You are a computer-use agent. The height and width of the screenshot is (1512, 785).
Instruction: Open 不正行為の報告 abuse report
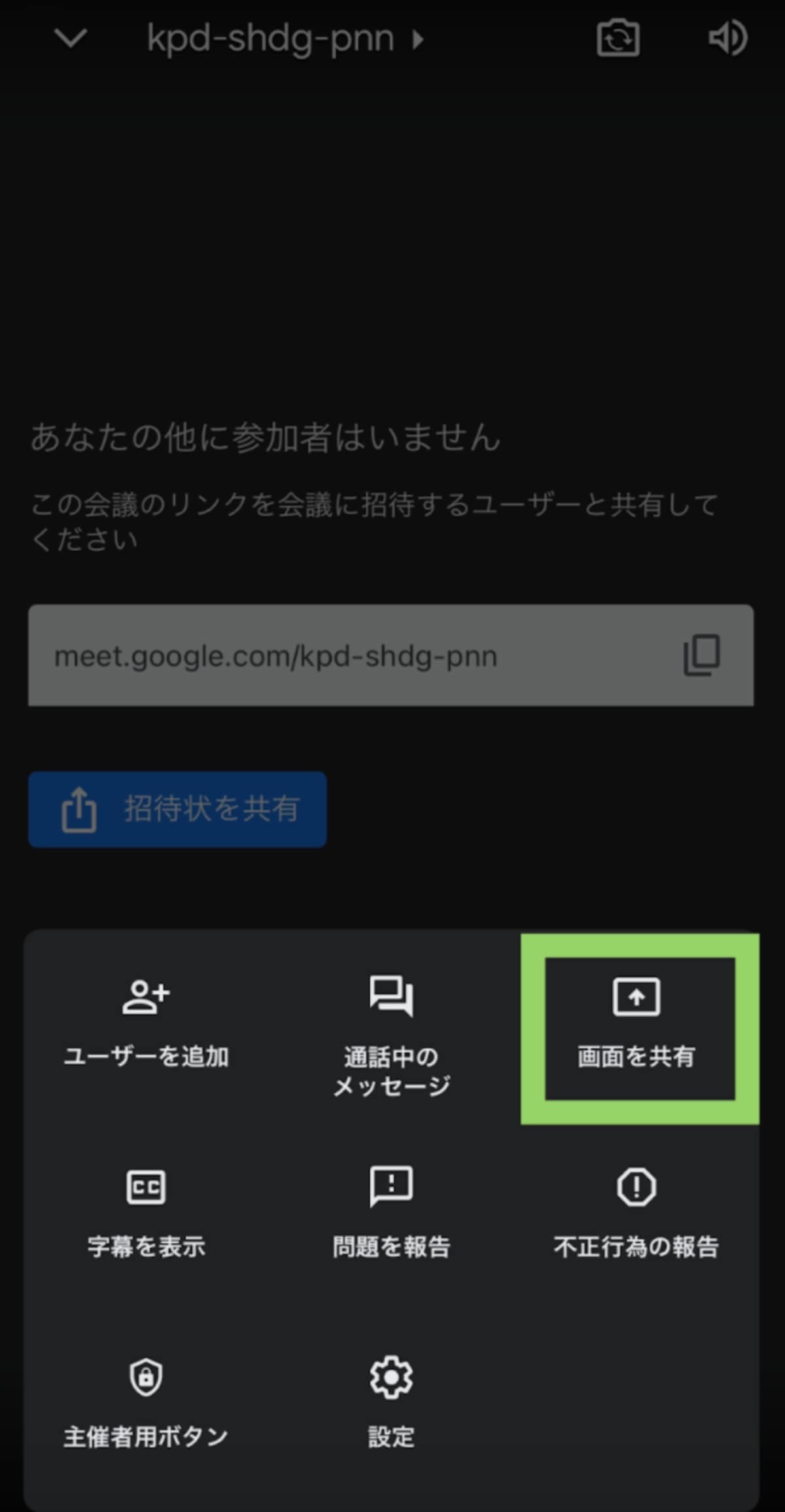(x=637, y=1214)
